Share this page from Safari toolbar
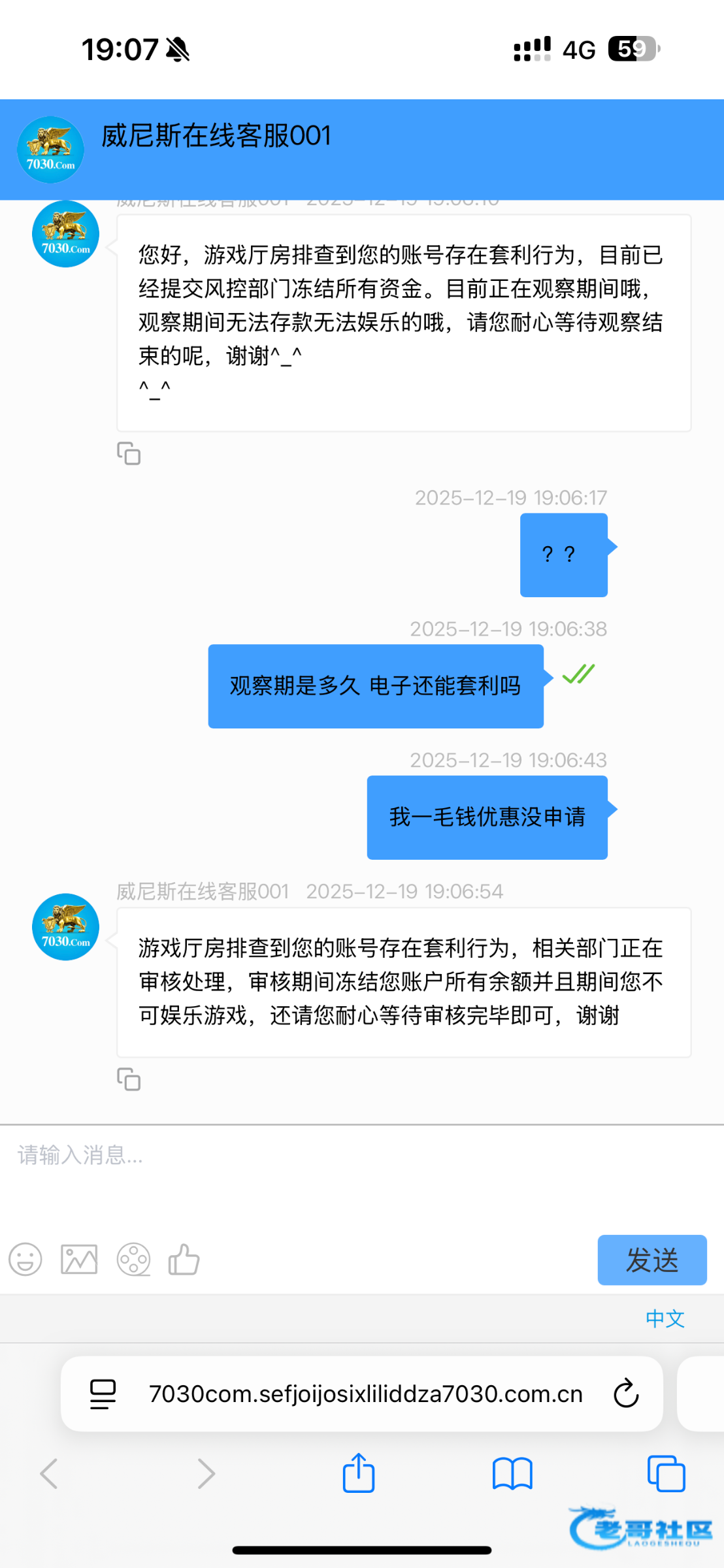This screenshot has width=724, height=1568. tap(359, 1473)
